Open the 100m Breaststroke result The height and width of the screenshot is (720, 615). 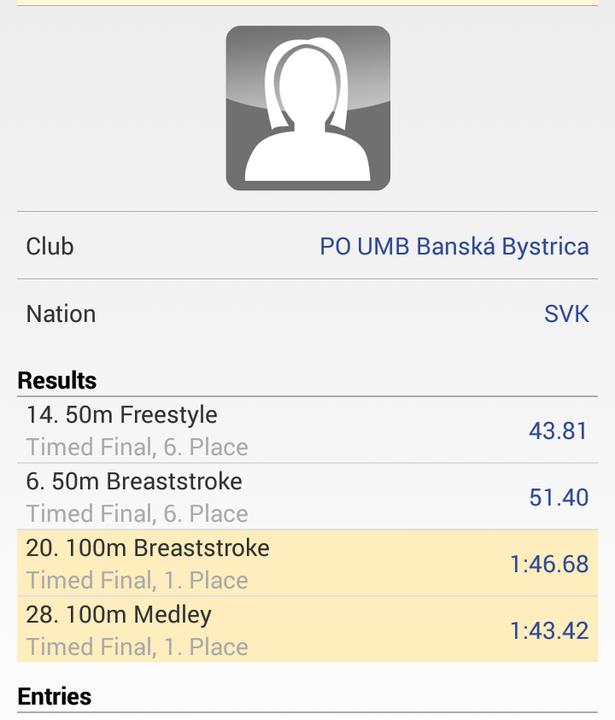click(307, 563)
